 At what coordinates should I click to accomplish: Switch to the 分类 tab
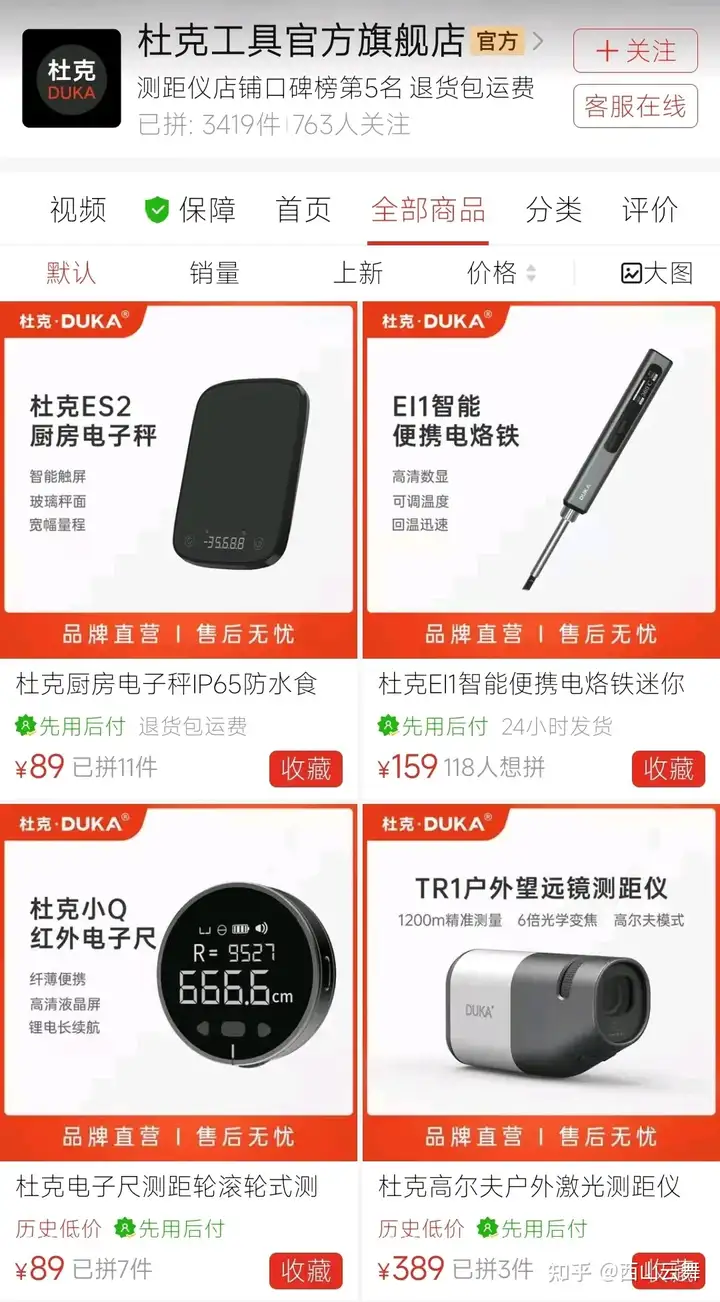554,210
